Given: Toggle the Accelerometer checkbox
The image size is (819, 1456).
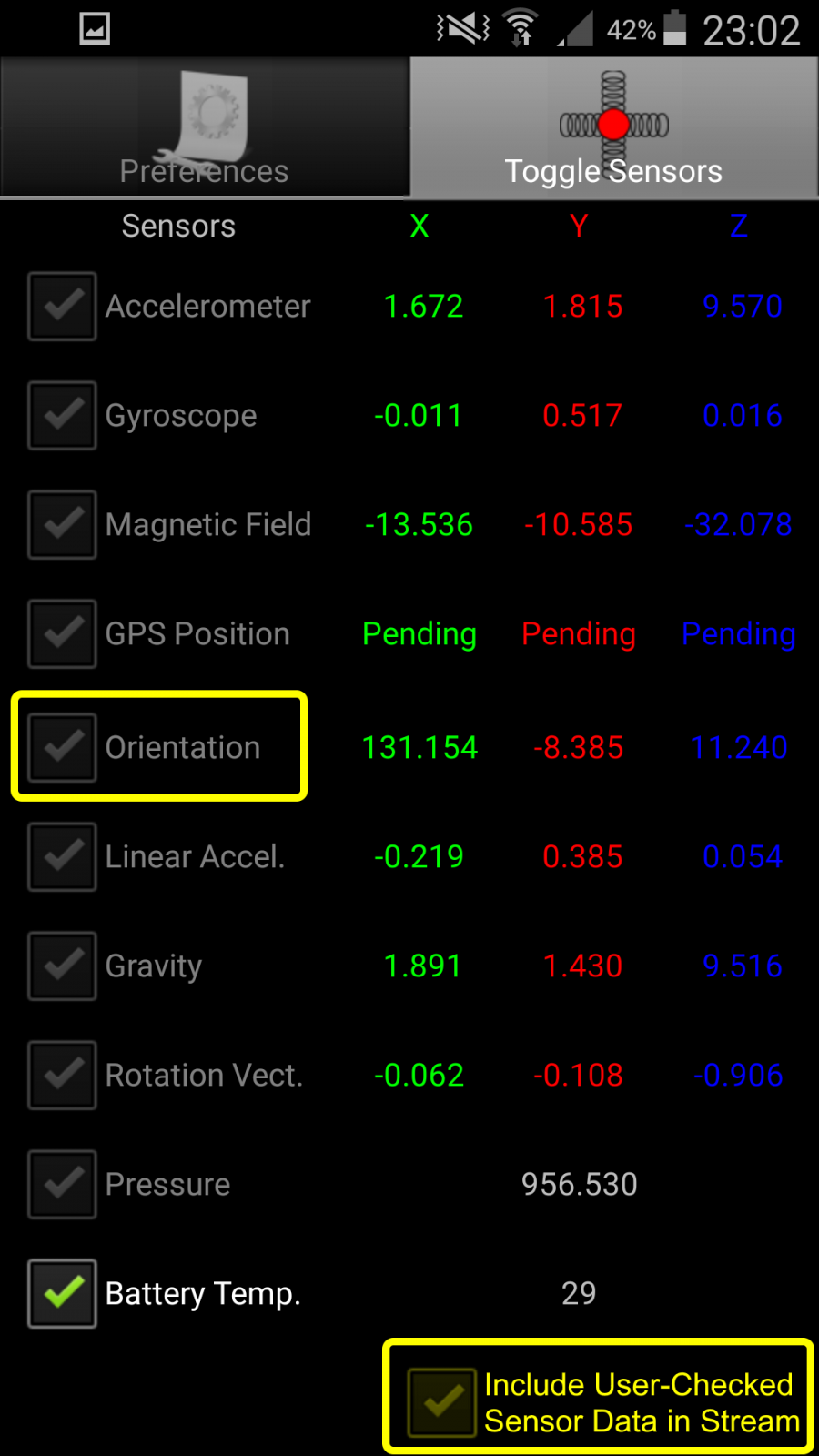Looking at the screenshot, I should (62, 307).
